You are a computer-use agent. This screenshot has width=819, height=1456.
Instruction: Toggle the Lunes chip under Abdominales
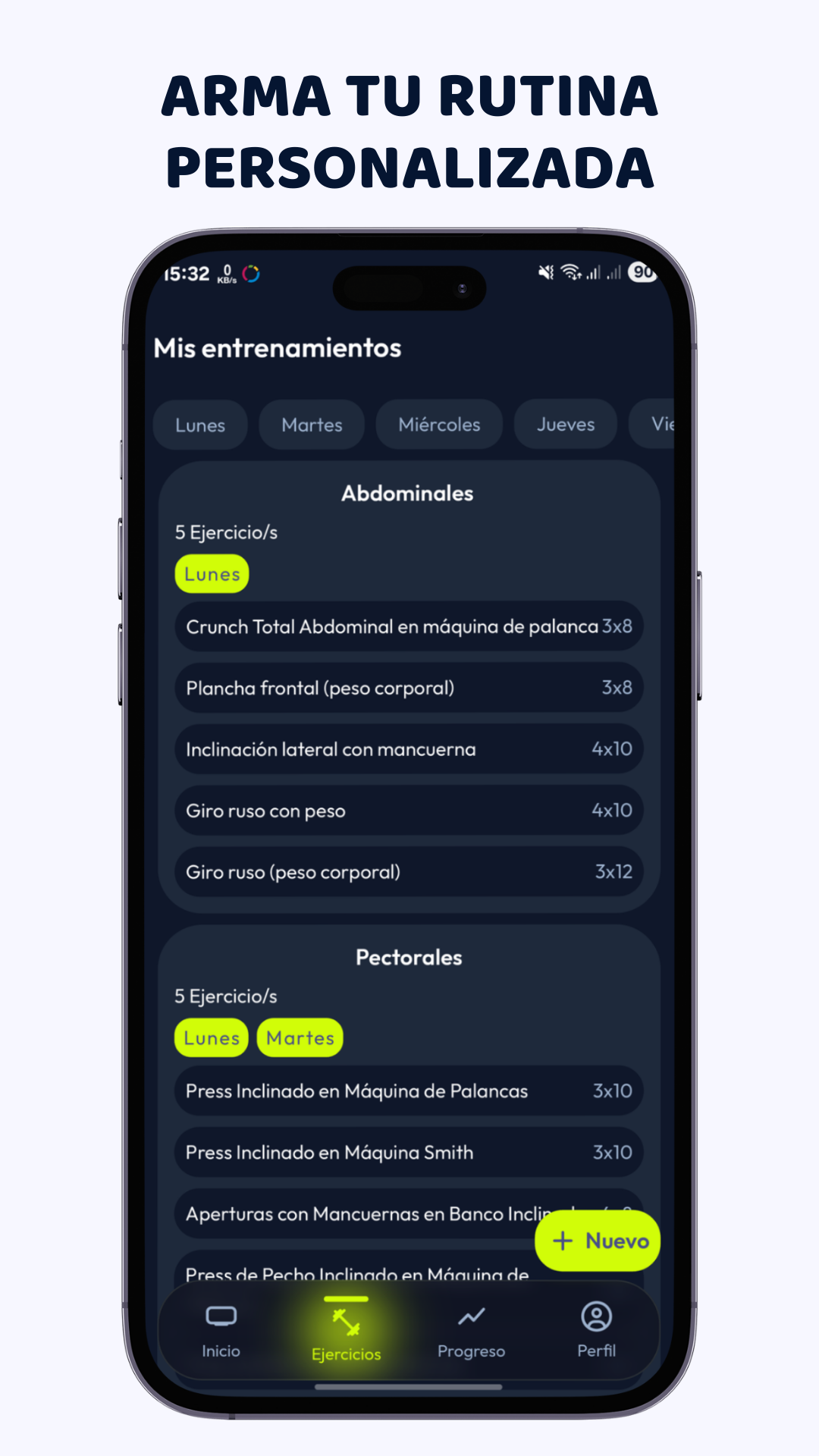(212, 574)
